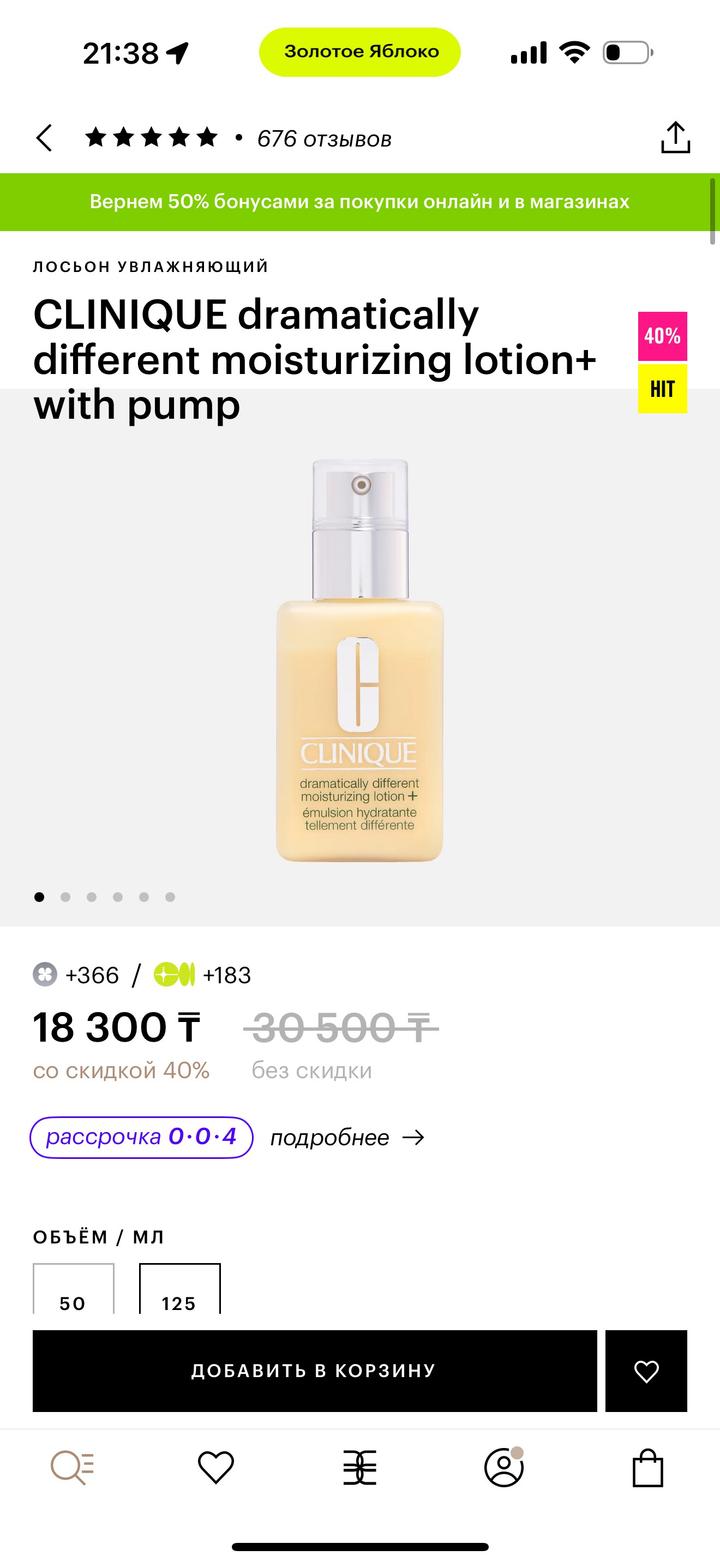Tap подробнее to learn more
This screenshot has height=1564, width=720.
click(x=347, y=1138)
